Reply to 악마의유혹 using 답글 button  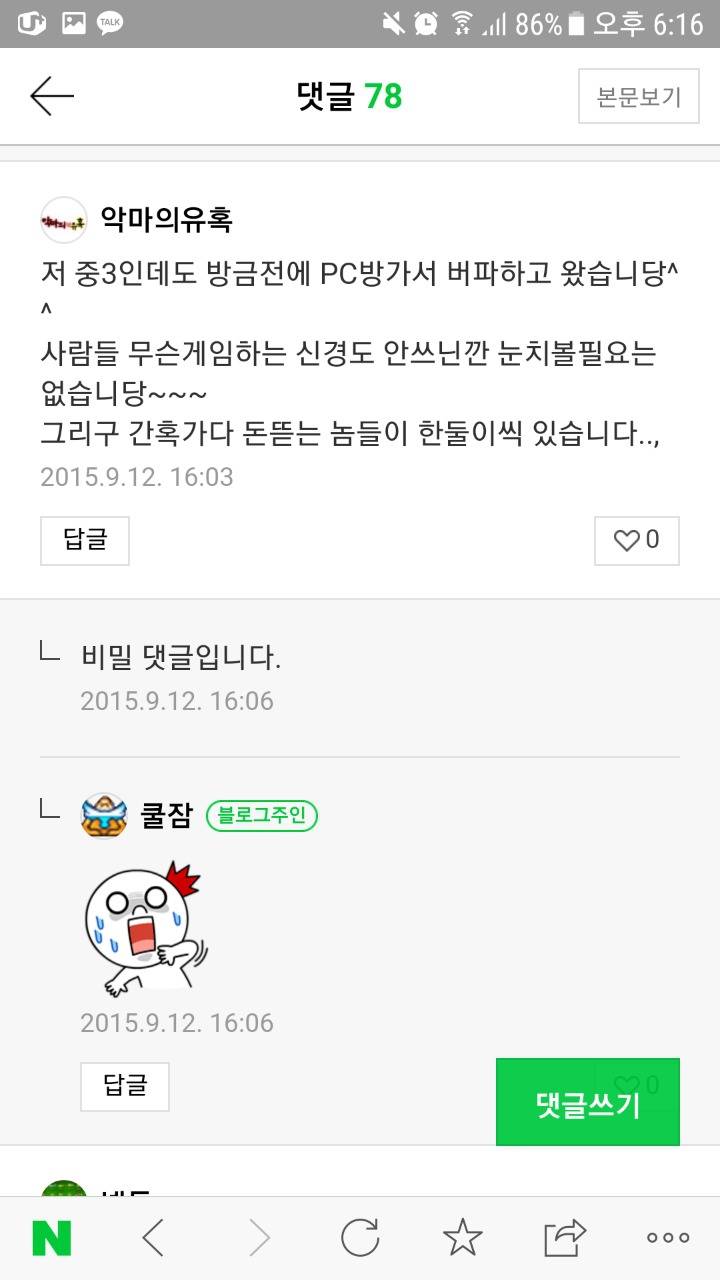pyautogui.click(x=84, y=540)
